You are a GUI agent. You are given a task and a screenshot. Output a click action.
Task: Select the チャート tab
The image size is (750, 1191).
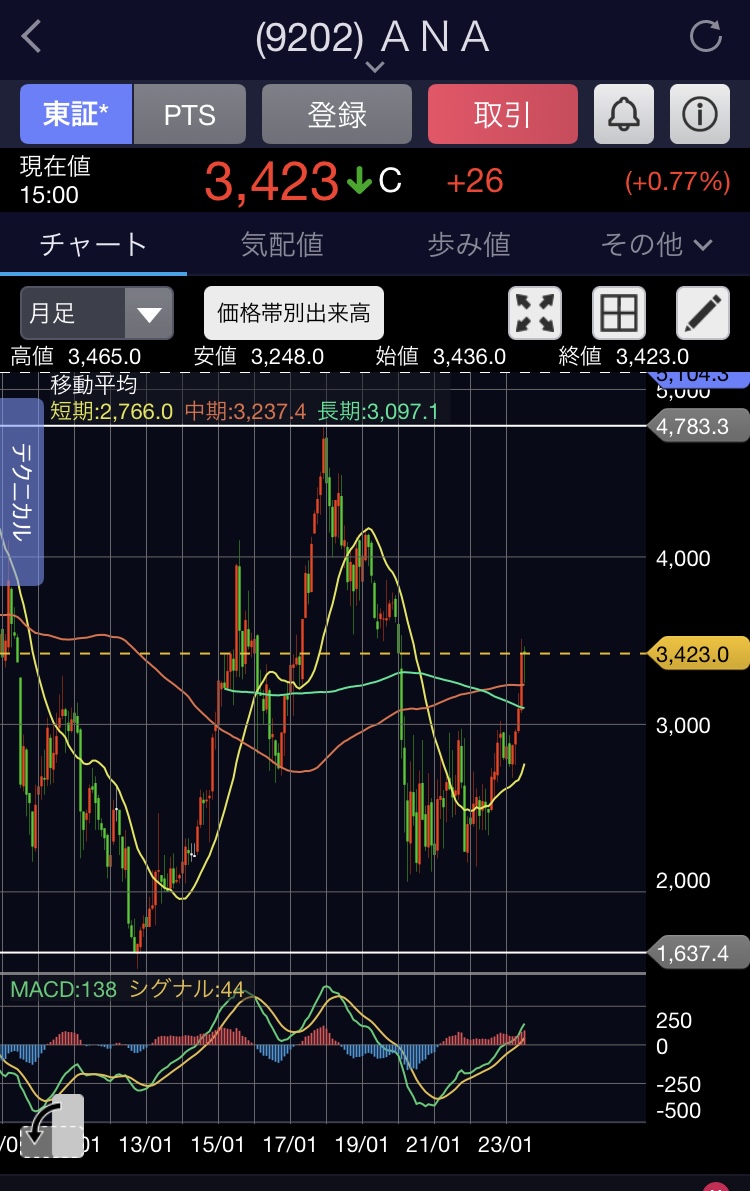(93, 244)
